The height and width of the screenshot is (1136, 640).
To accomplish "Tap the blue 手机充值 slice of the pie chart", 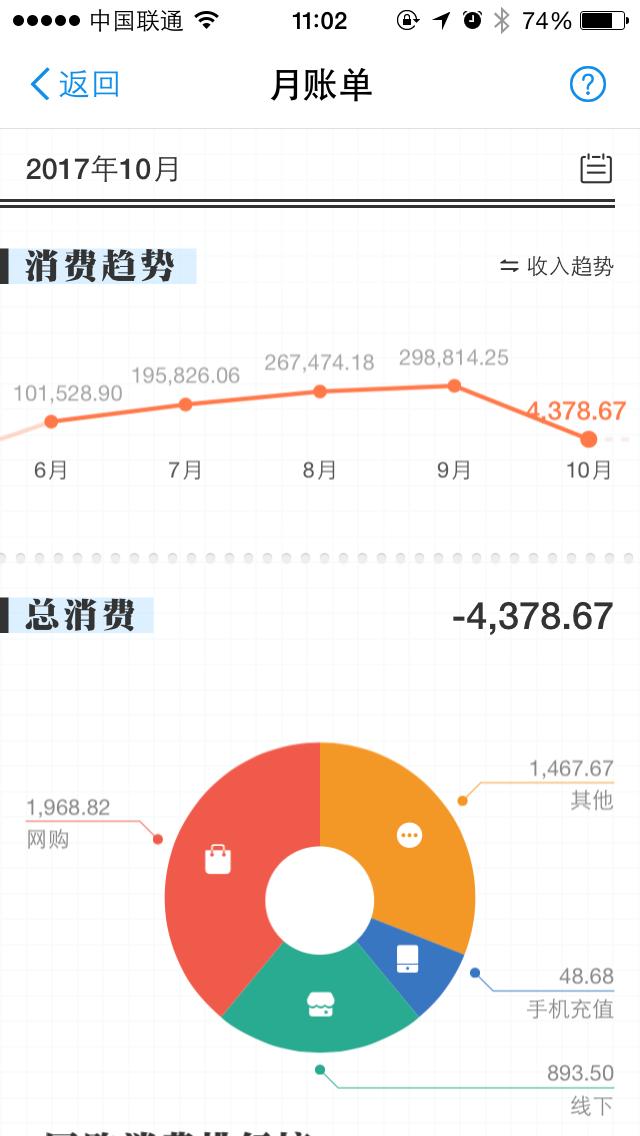I will point(409,958).
